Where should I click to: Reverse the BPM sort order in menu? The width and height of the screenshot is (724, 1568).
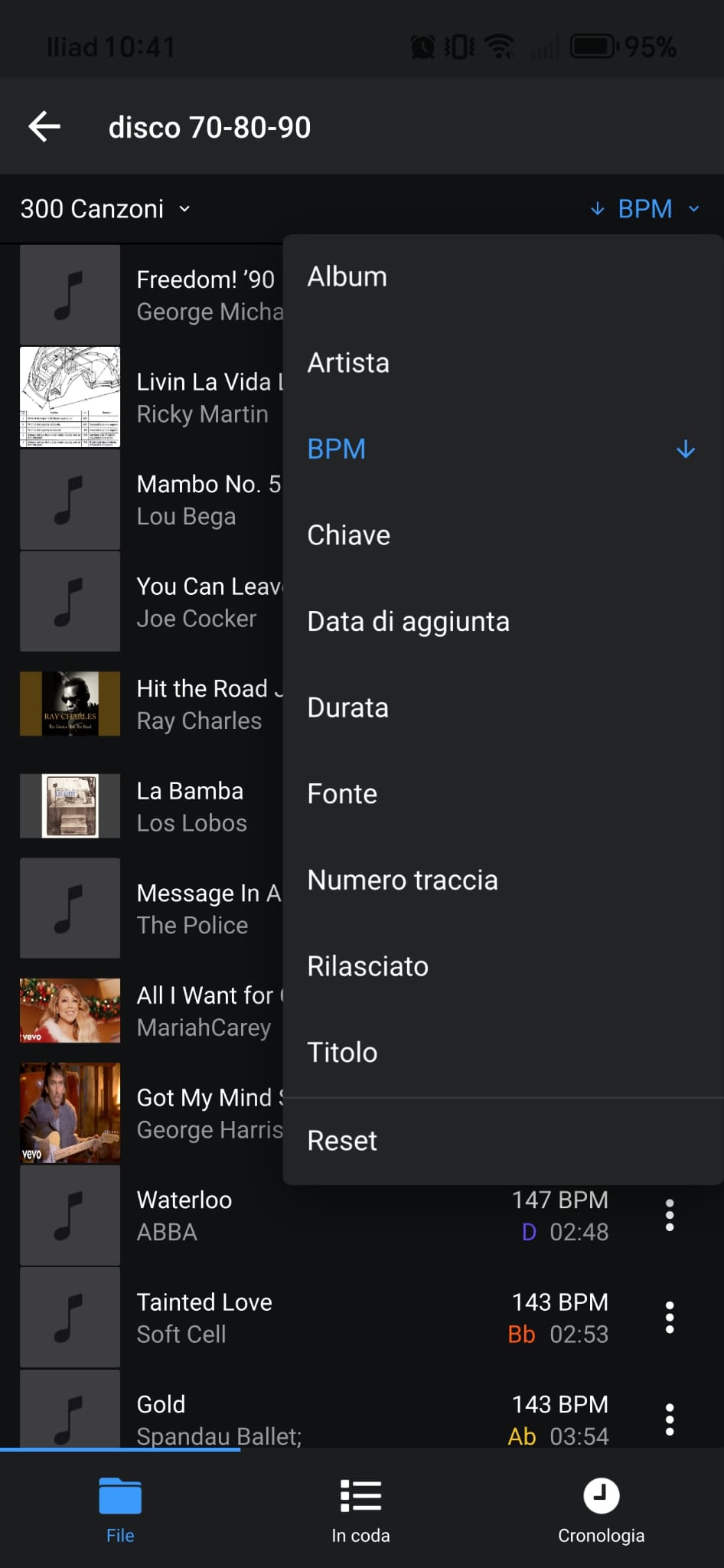tap(686, 449)
